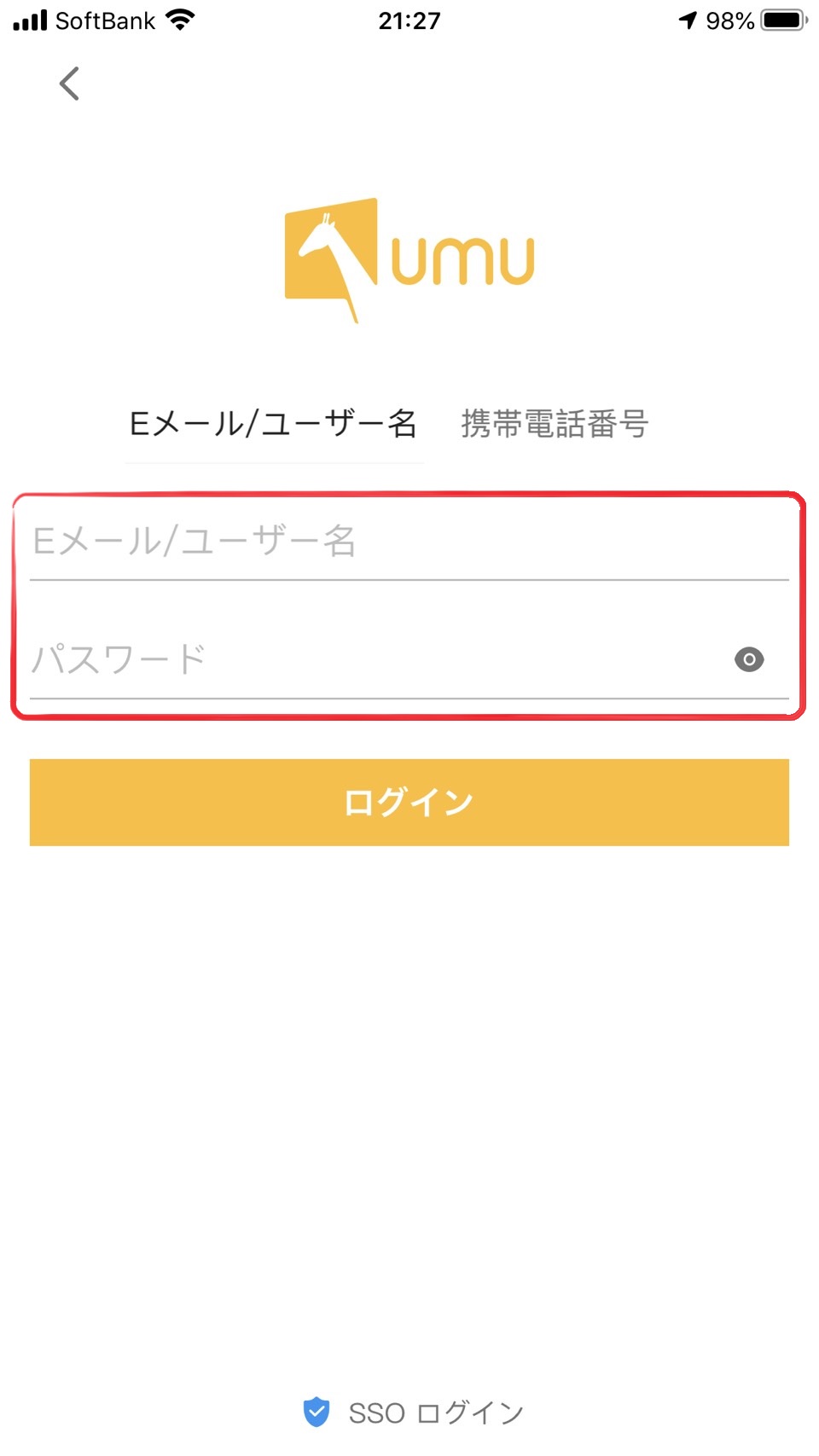Switch to the 携帯電話番号 tab

tap(555, 423)
